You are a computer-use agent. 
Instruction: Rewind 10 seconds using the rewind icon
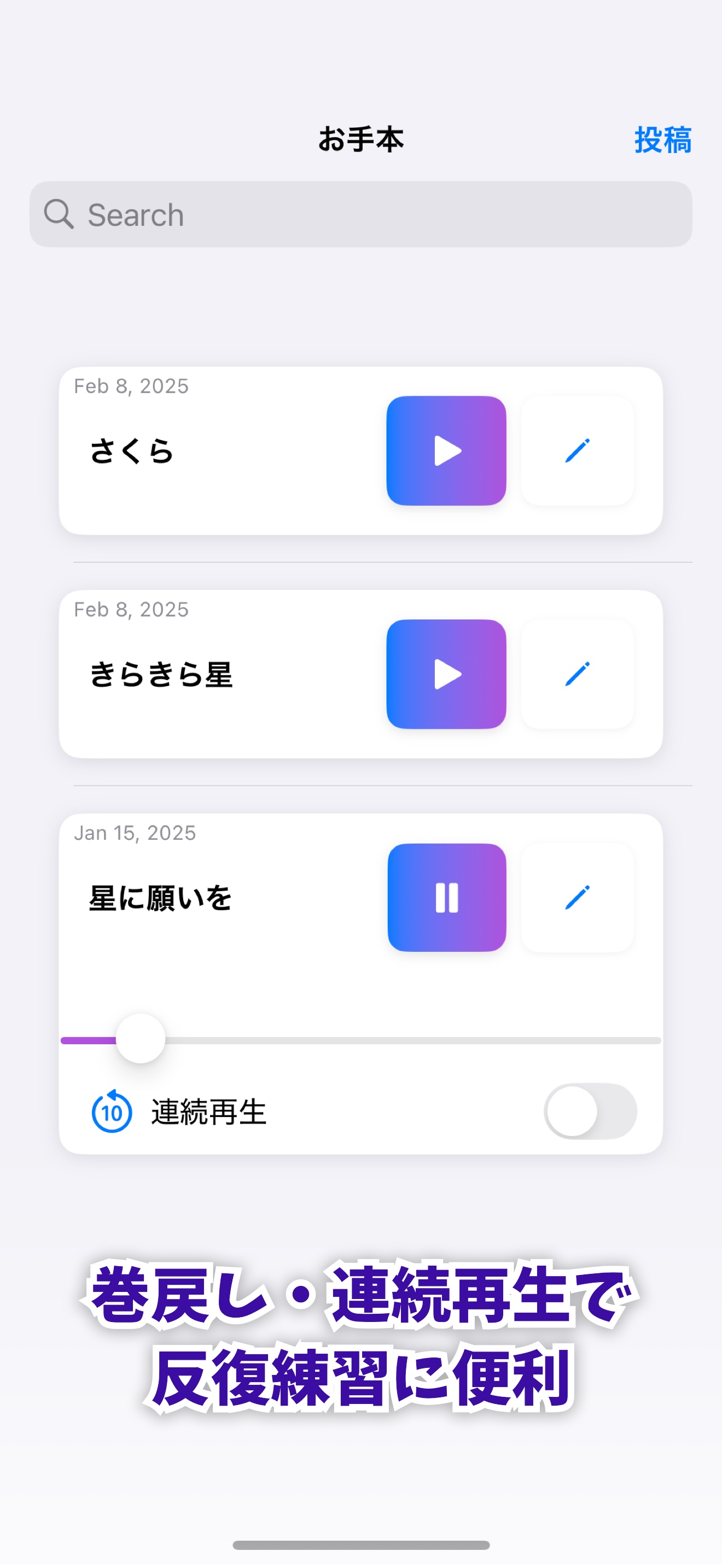(110, 1111)
